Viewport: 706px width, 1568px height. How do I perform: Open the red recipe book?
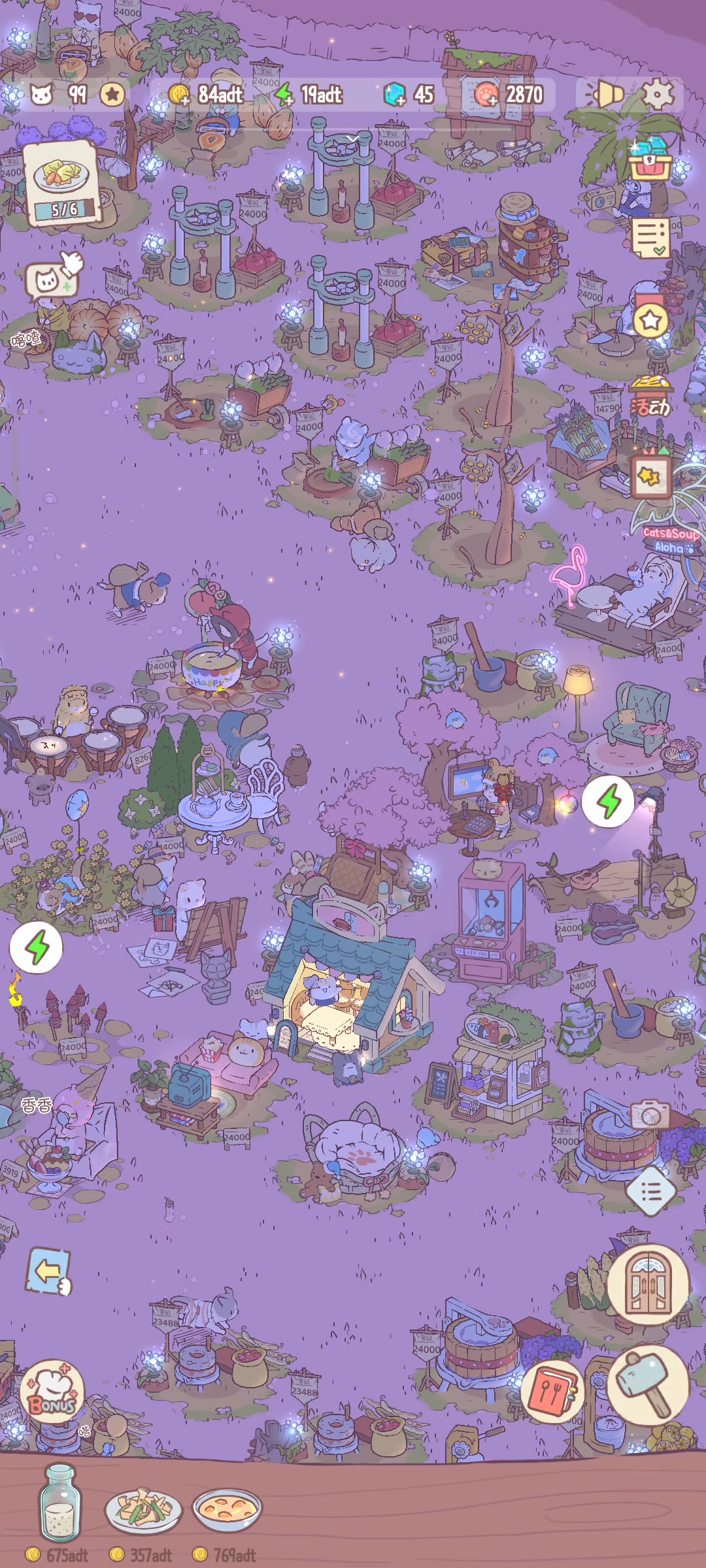point(552,1392)
